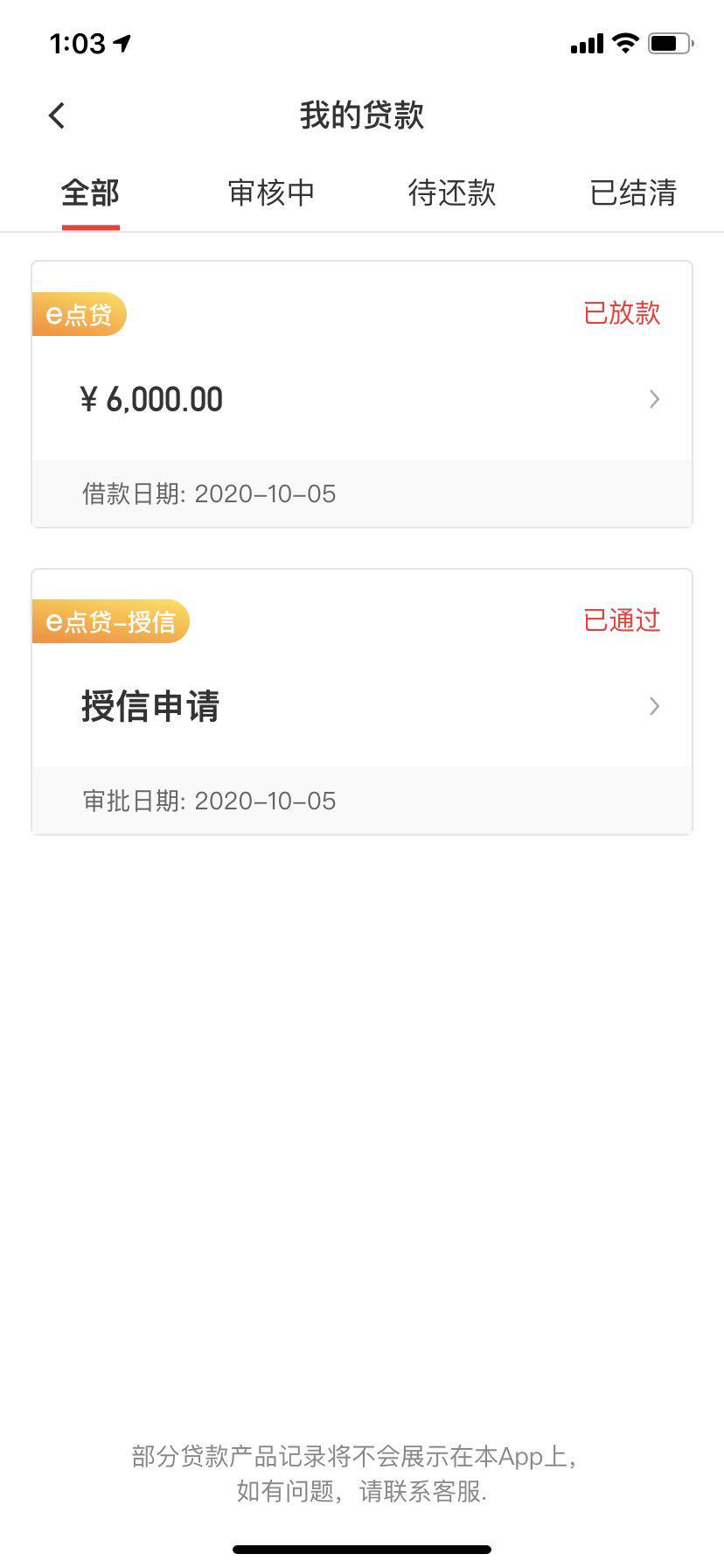Open the ¥6,000.00 e点贷 loan card

[x=362, y=395]
